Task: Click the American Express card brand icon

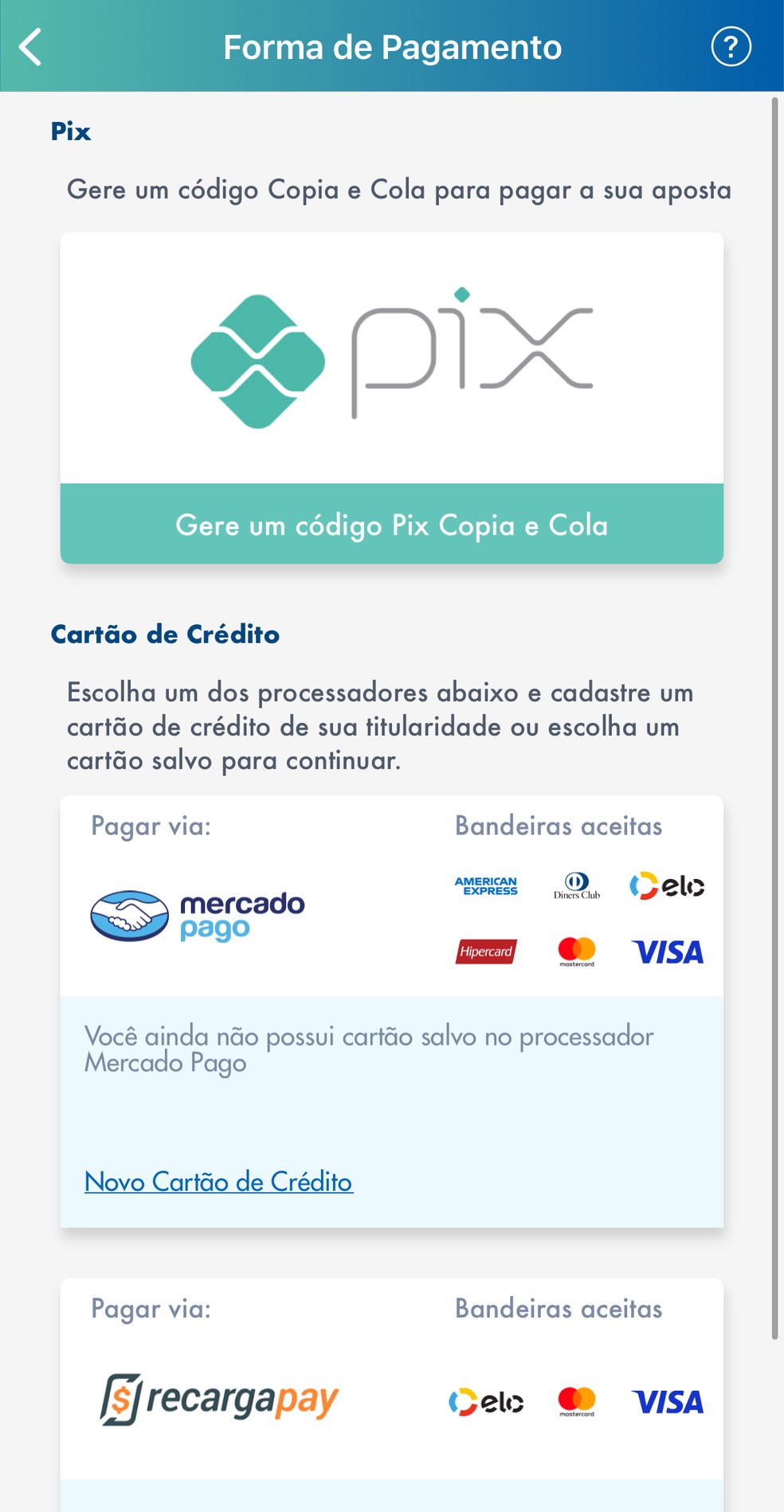Action: coord(487,885)
